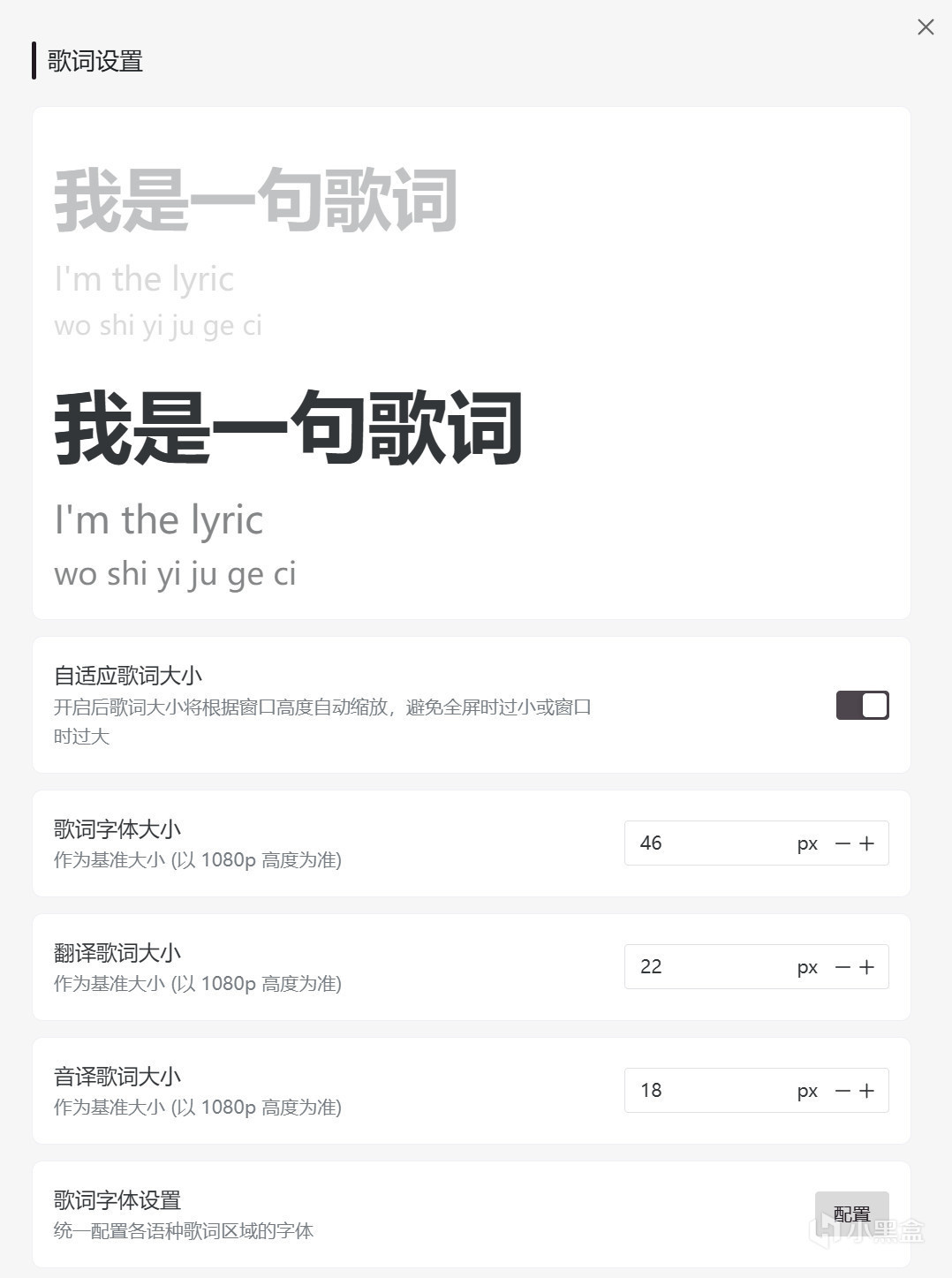The width and height of the screenshot is (952, 1278).
Task: Decrease 翻译歌词大小 with the minus button
Action: coord(842,967)
